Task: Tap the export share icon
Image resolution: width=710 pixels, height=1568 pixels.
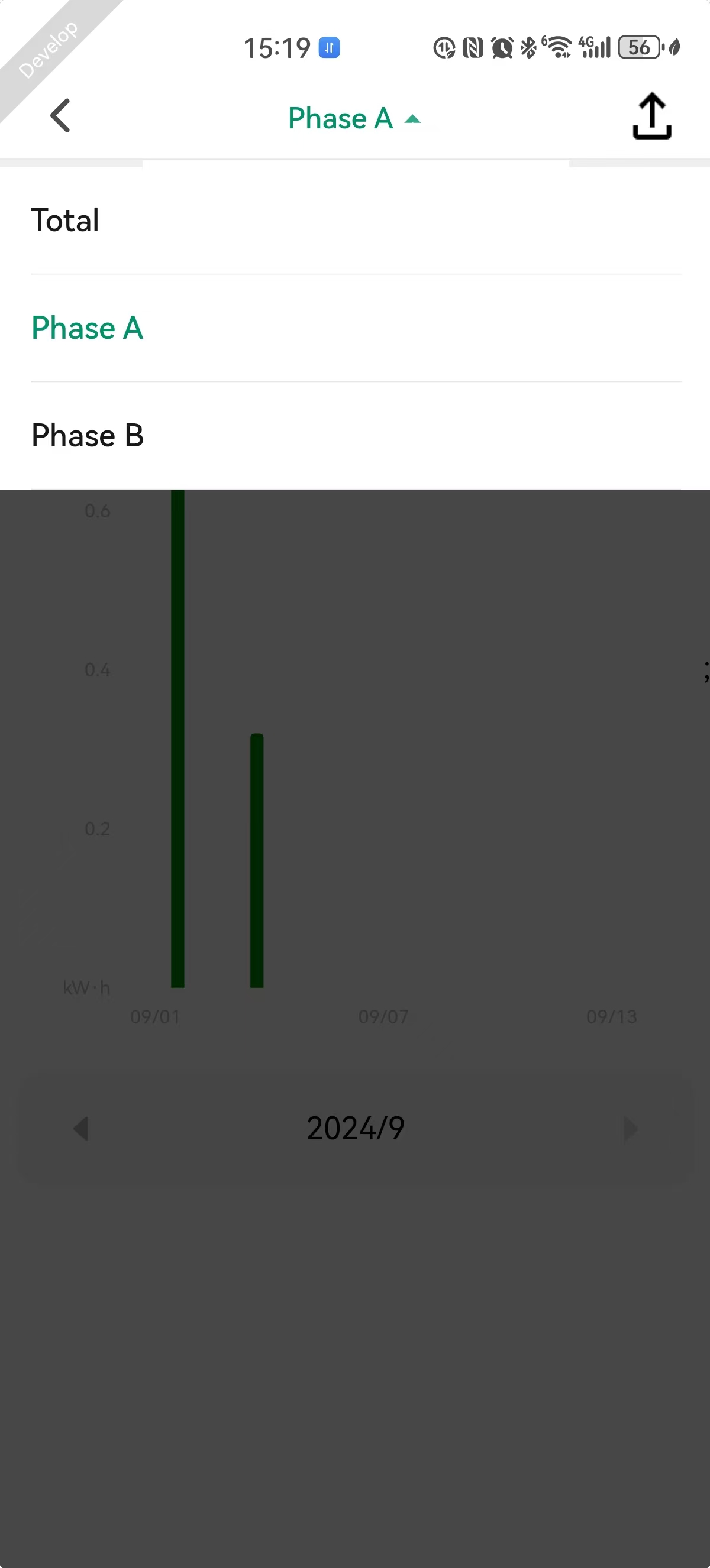Action: 651,116
